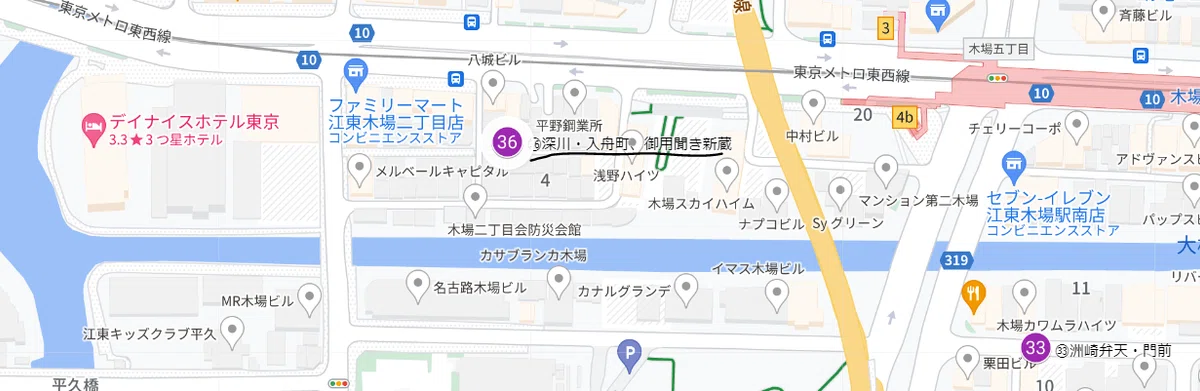Select the MR木場ビル pin
The width and height of the screenshot is (1200, 391).
309,296
